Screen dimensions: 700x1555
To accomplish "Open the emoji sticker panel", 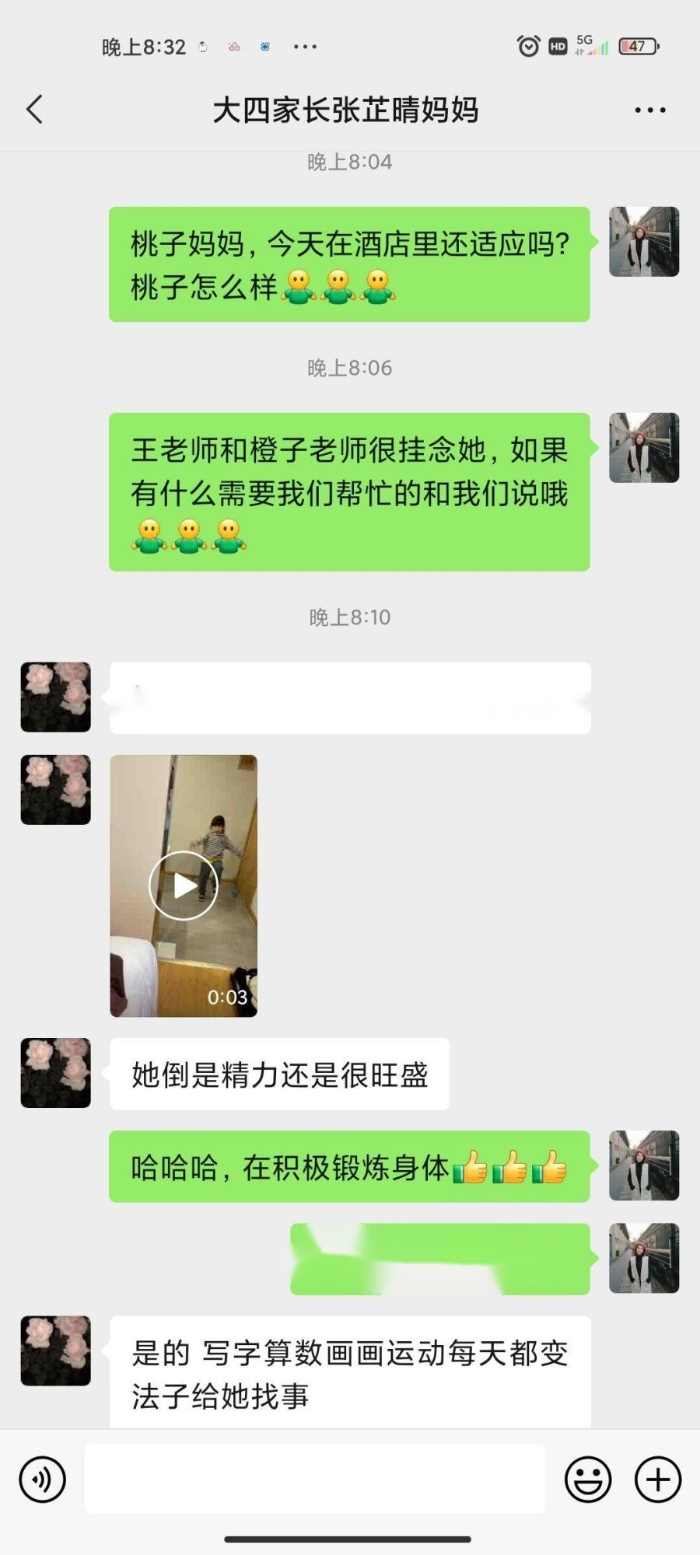I will (x=588, y=1479).
